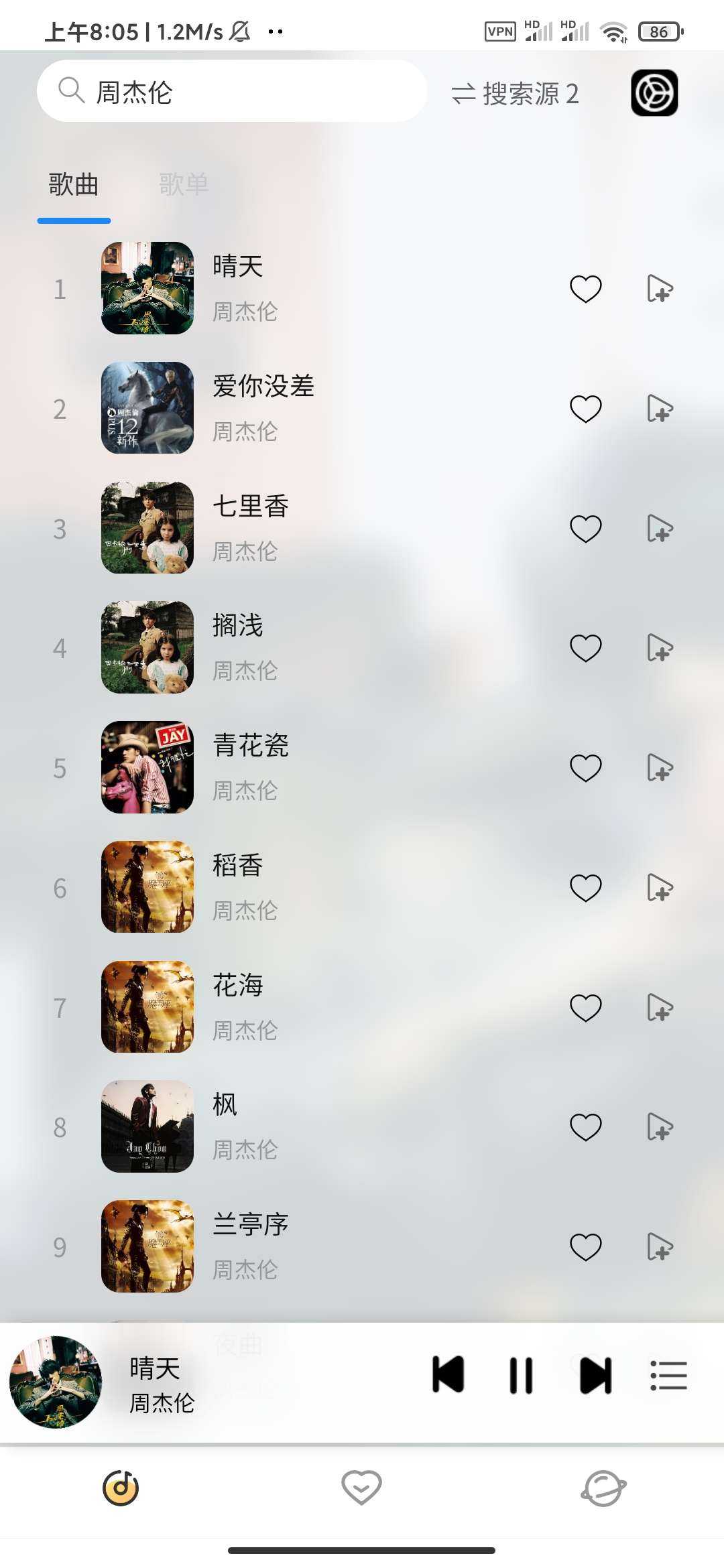Select the 歌曲 tab
The image size is (724, 1568).
(74, 184)
